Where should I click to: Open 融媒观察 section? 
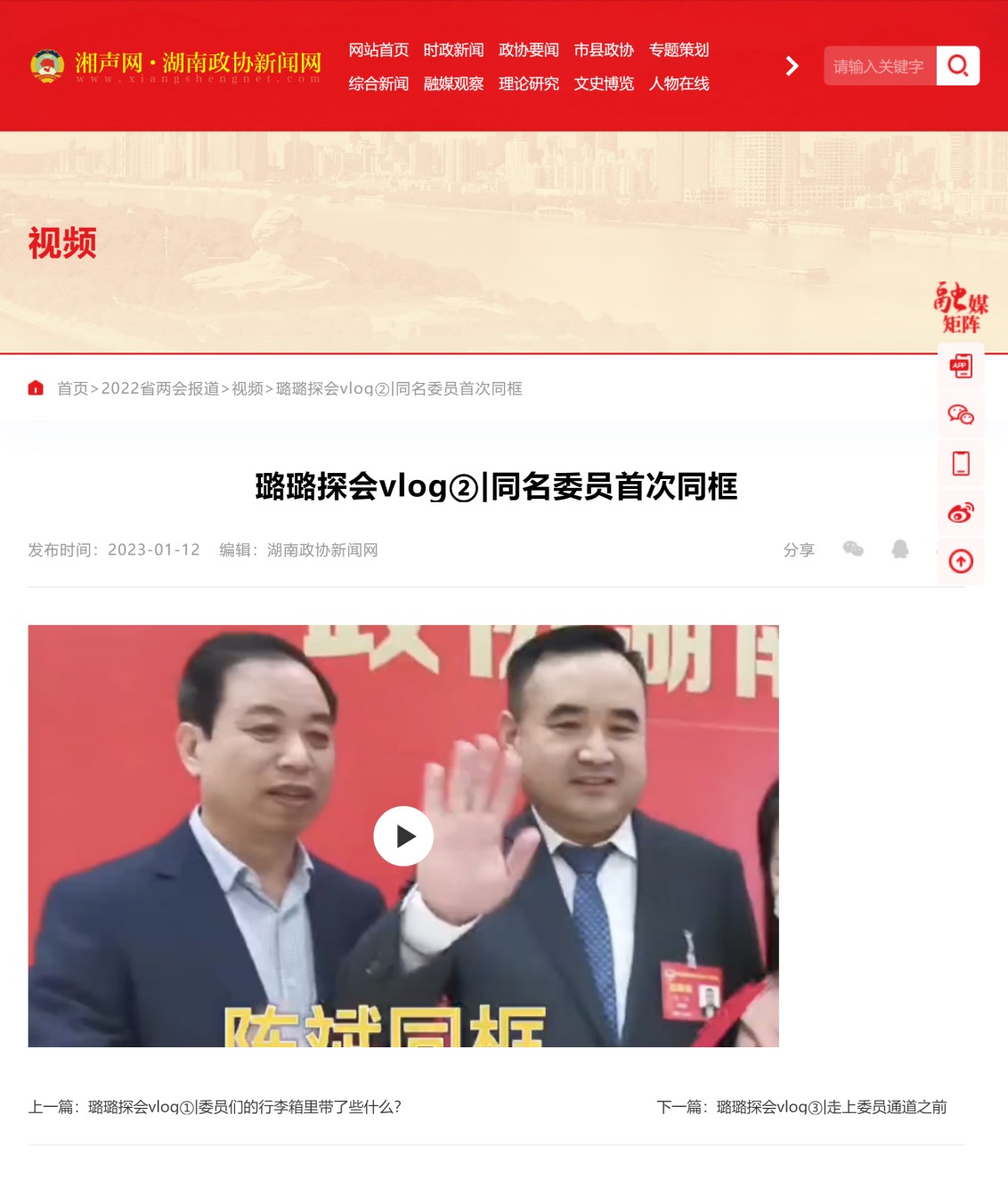click(453, 84)
